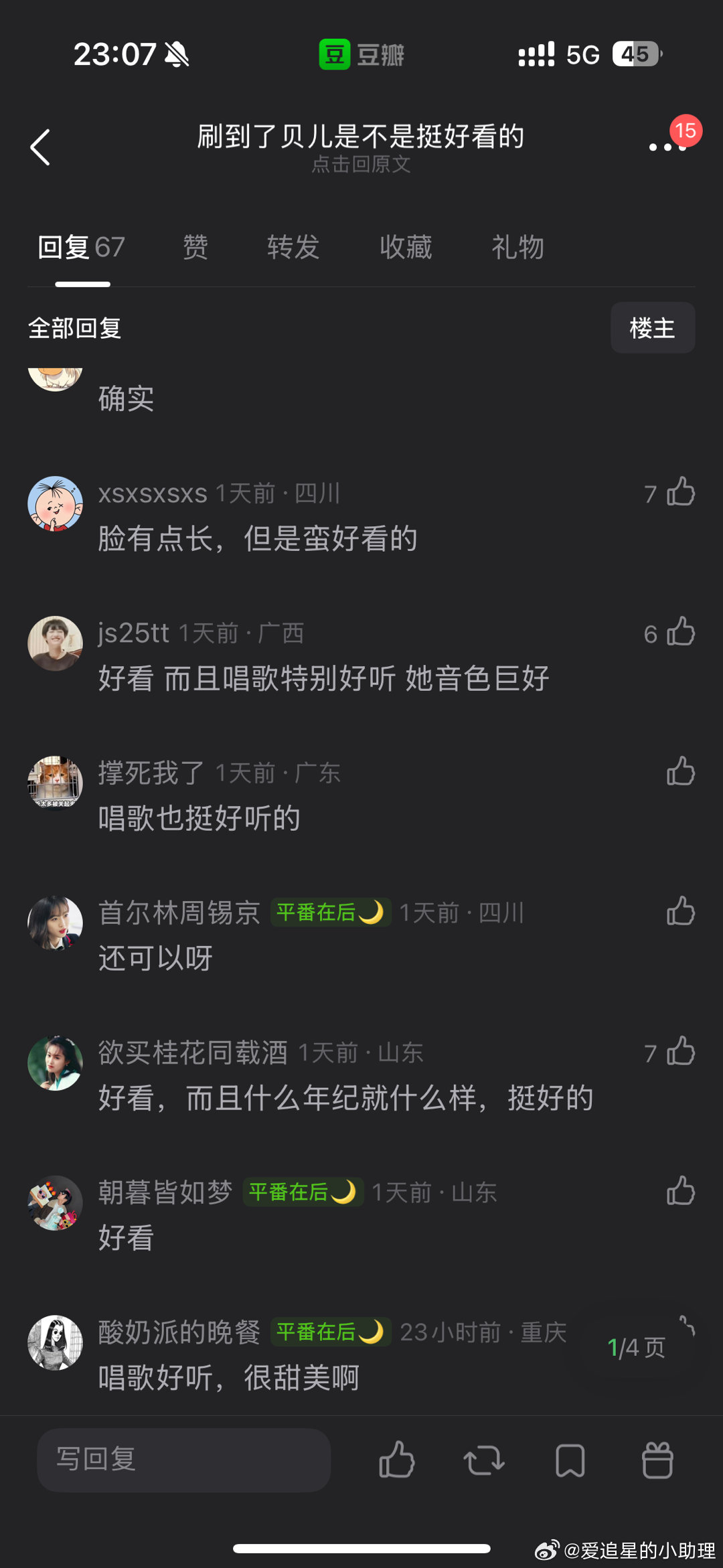Tap the thumbs-up icon in the bottom action bar
Screen dimensions: 723x1568
(x=398, y=1461)
